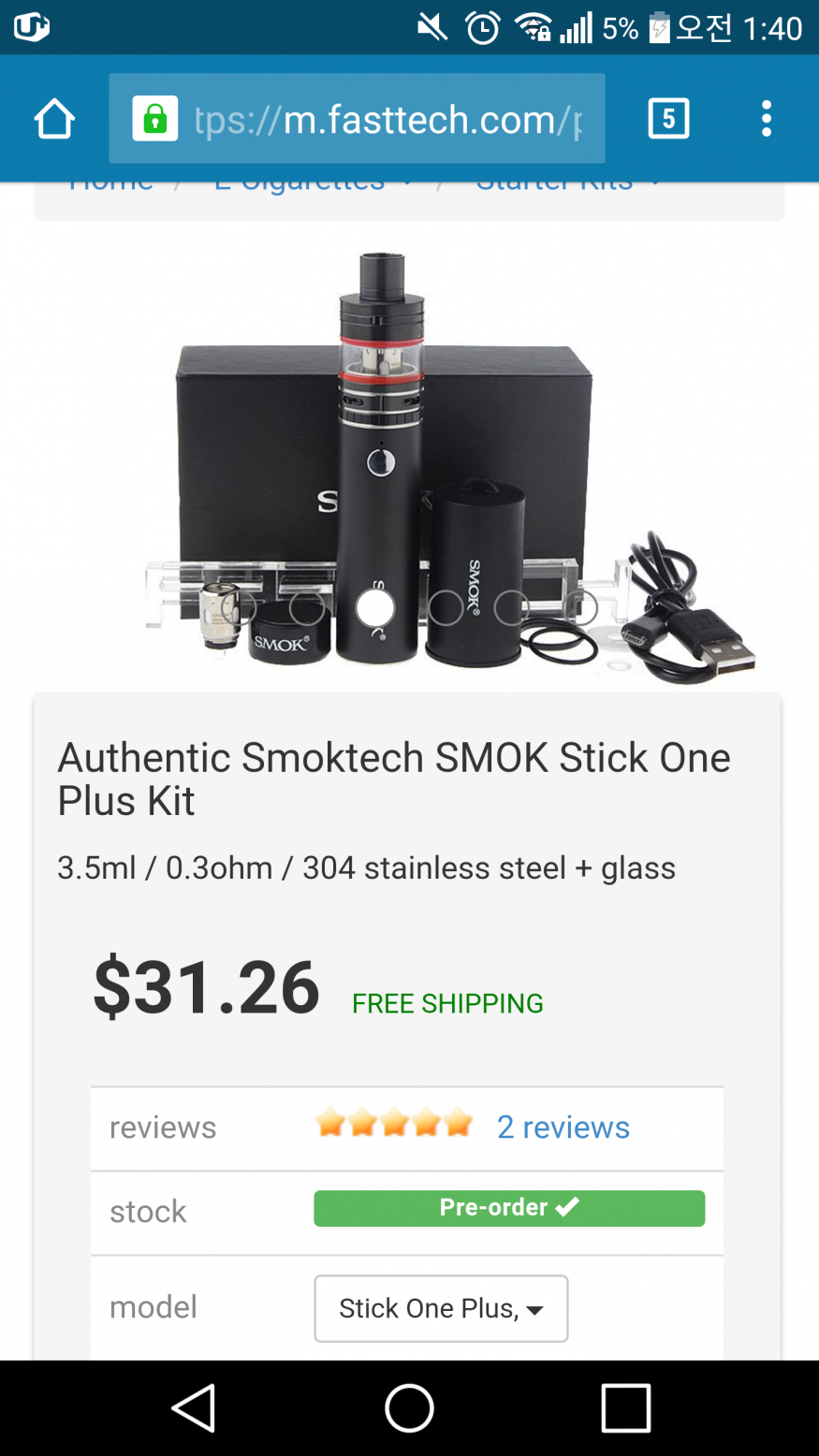Image resolution: width=819 pixels, height=1456 pixels.
Task: Go to the browser home page
Action: point(54,120)
